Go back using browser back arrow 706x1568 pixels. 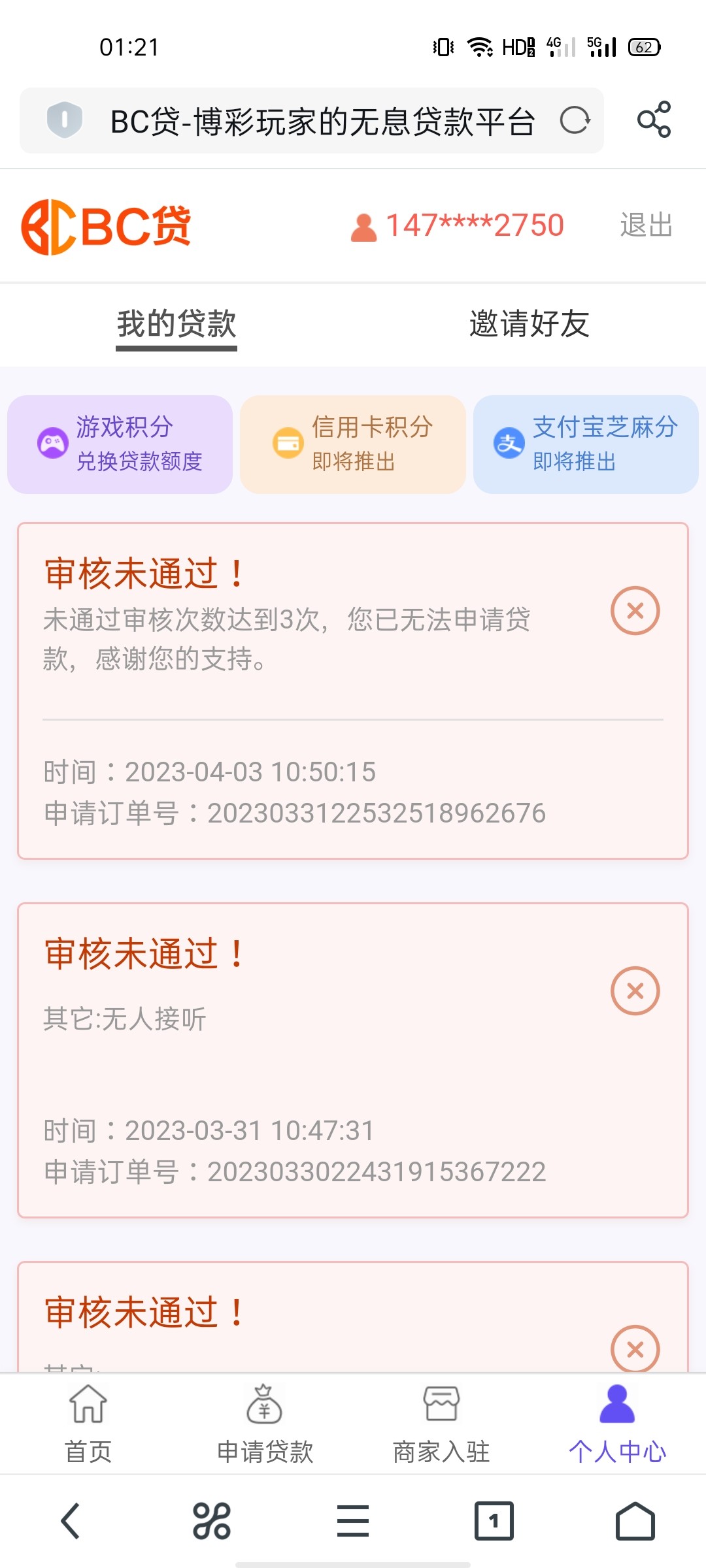click(x=71, y=1521)
